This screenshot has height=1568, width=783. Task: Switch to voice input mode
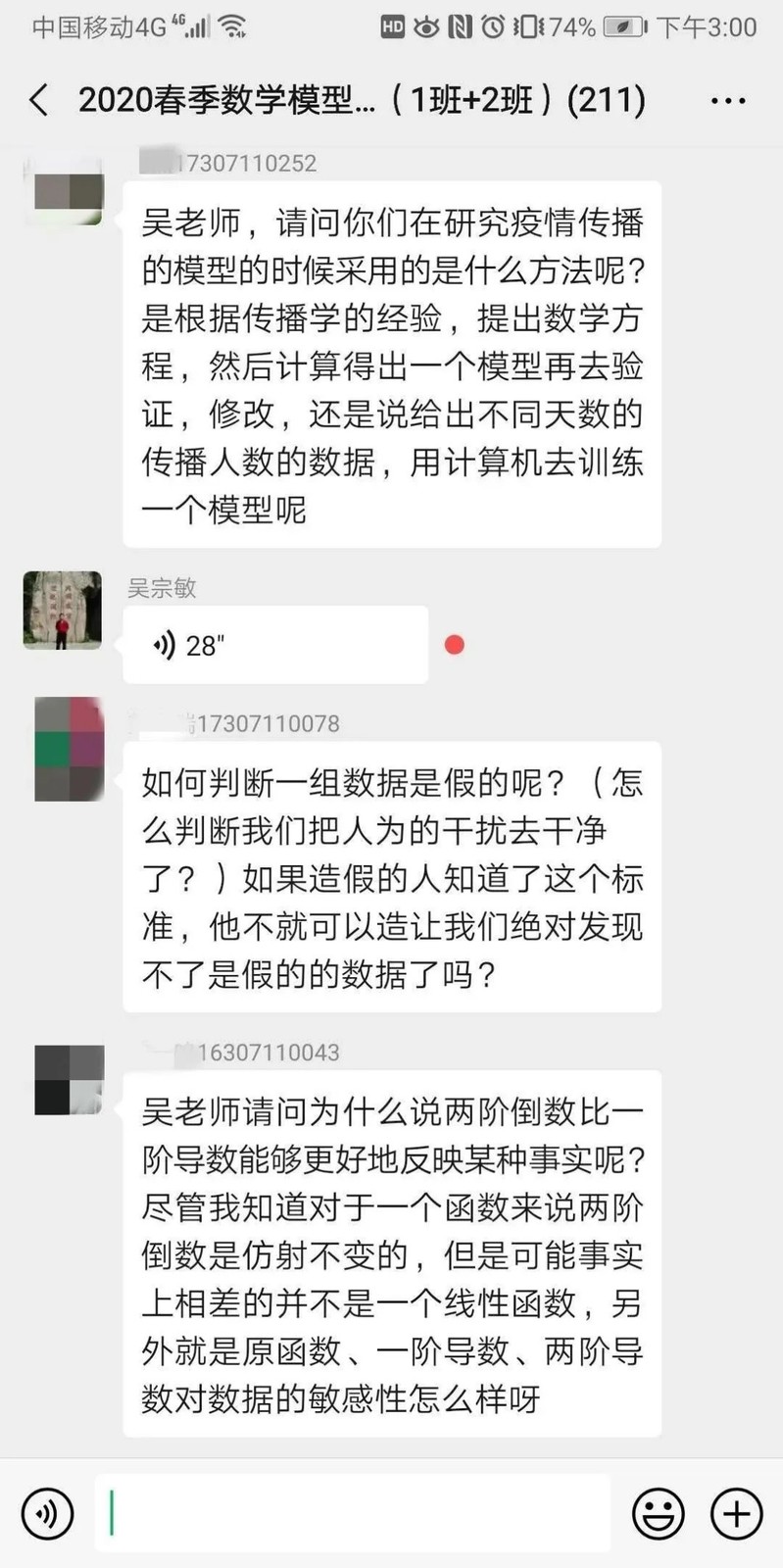pyautogui.click(x=47, y=1513)
